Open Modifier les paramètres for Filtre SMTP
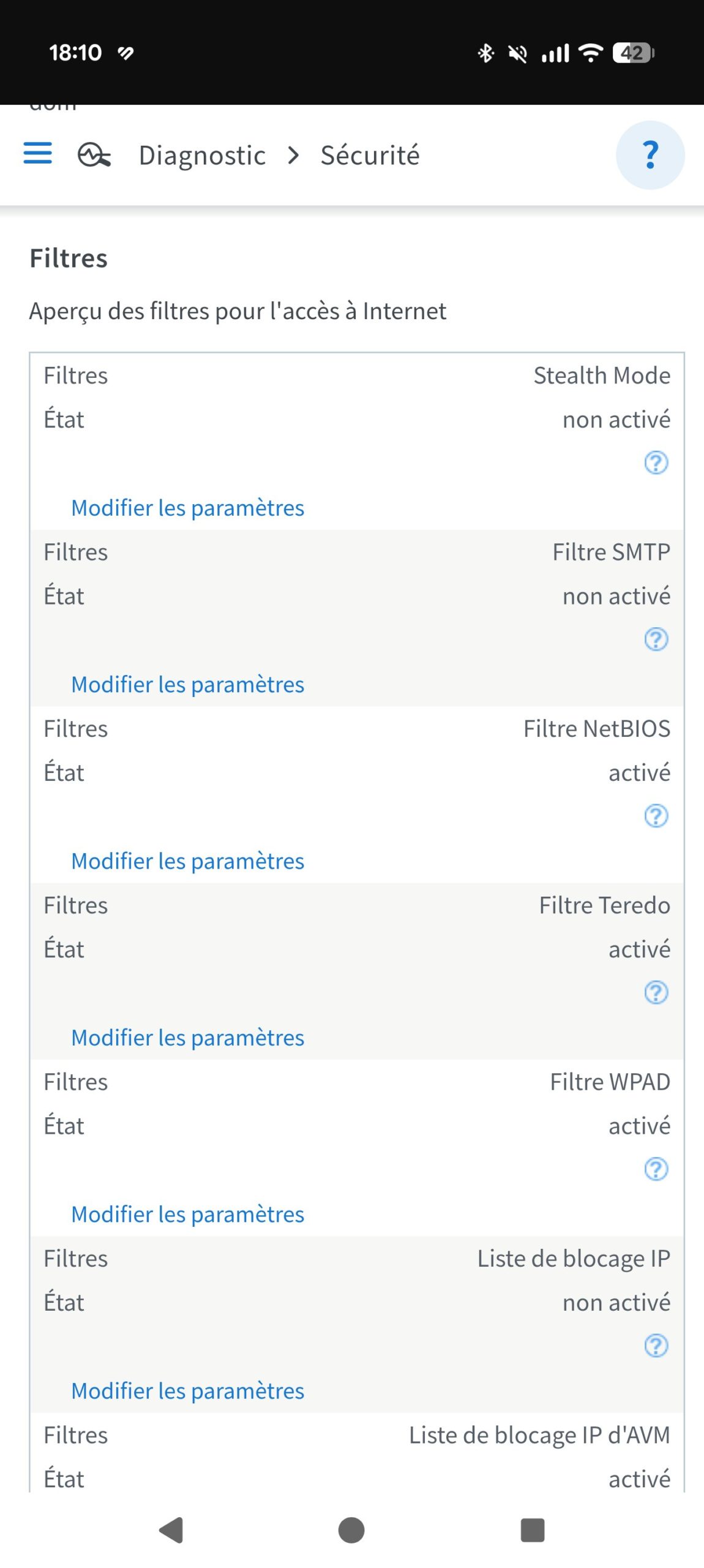The height and width of the screenshot is (1568, 704). coord(187,684)
